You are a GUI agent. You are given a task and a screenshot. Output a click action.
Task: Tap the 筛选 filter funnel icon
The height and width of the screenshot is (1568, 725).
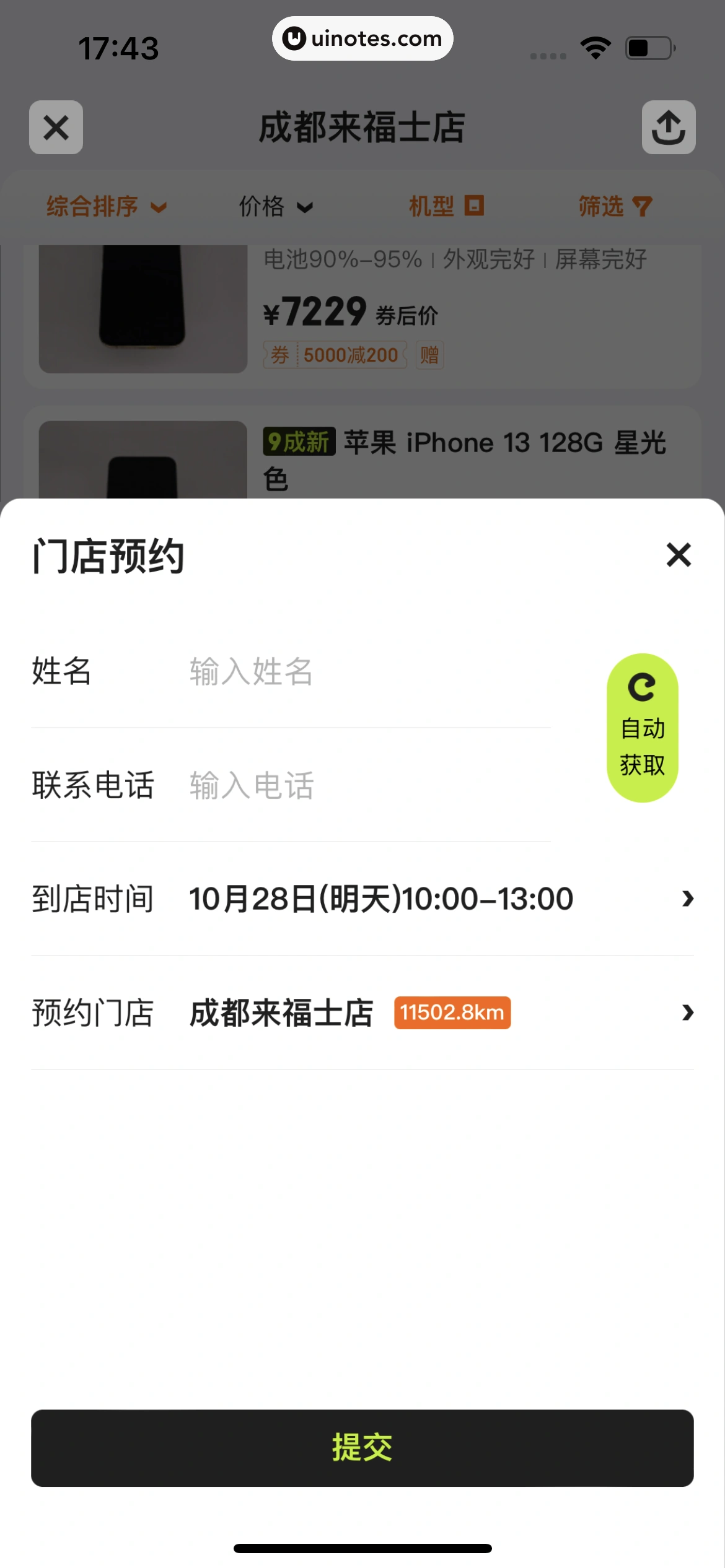pos(642,206)
